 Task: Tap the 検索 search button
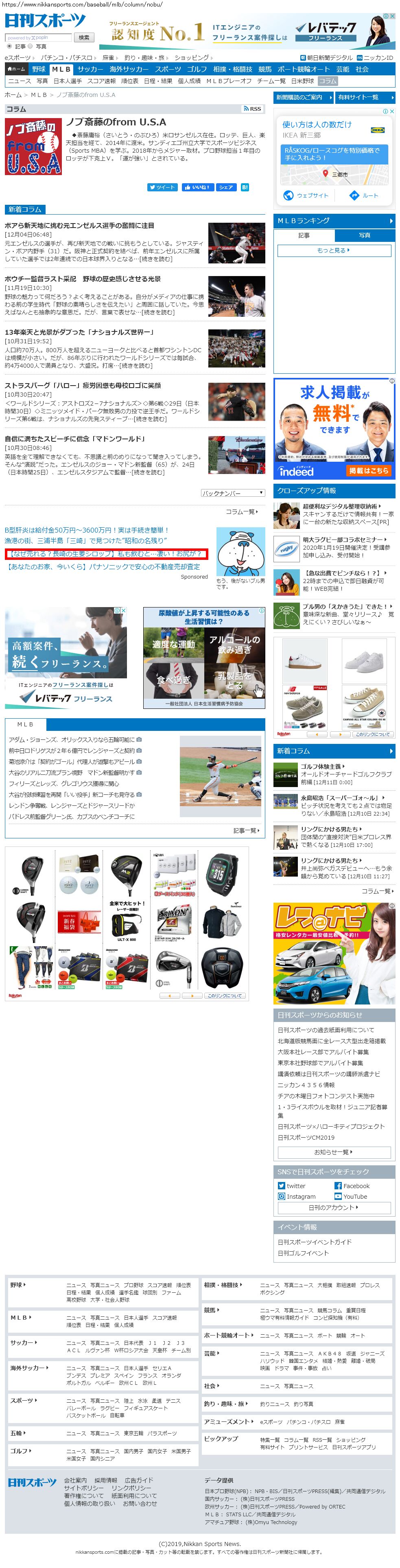(84, 38)
